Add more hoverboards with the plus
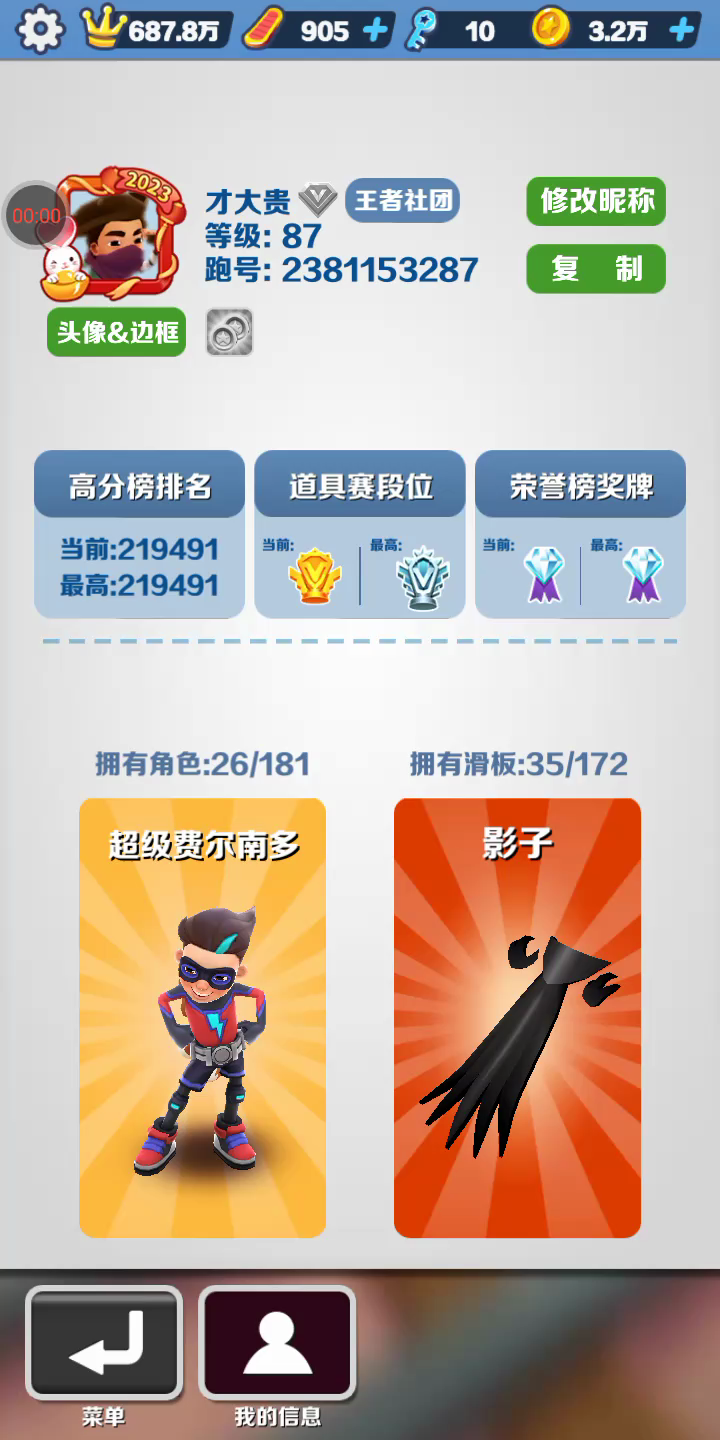This screenshot has height=1440, width=720. coord(375,31)
